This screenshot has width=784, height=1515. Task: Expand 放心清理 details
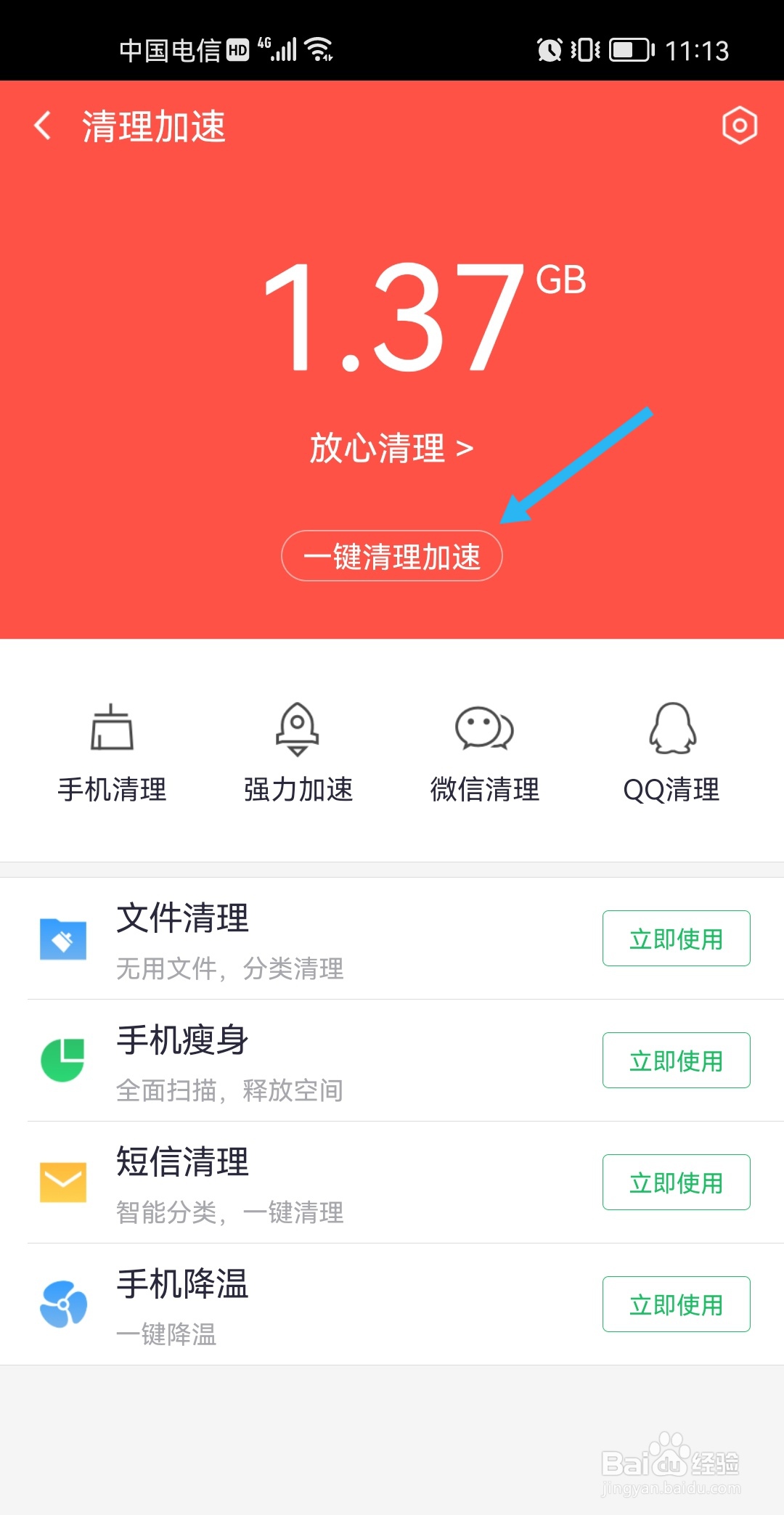392,448
